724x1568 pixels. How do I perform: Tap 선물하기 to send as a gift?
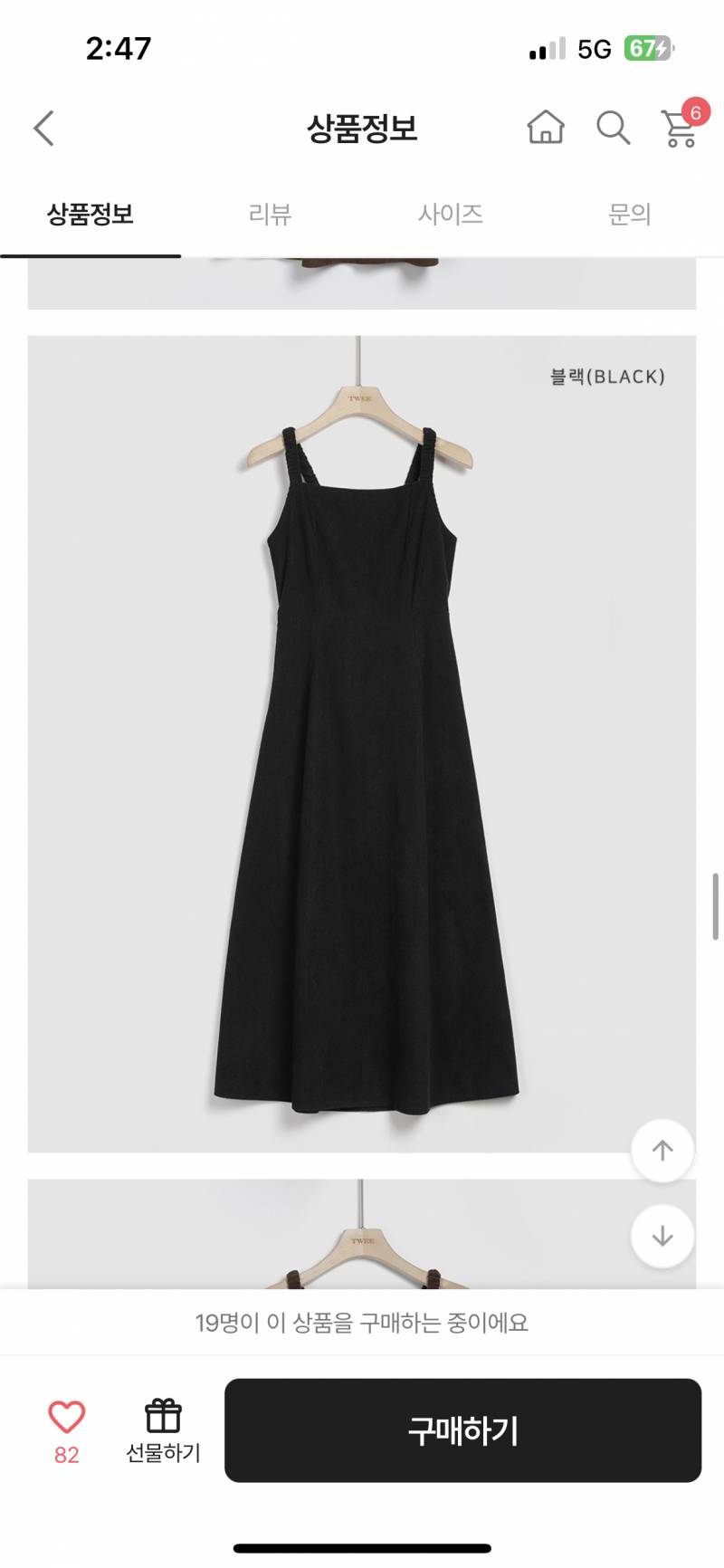point(163,1430)
